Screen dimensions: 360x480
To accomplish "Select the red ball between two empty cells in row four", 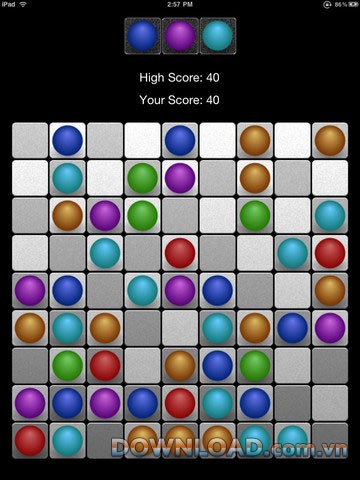I will (x=180, y=253).
